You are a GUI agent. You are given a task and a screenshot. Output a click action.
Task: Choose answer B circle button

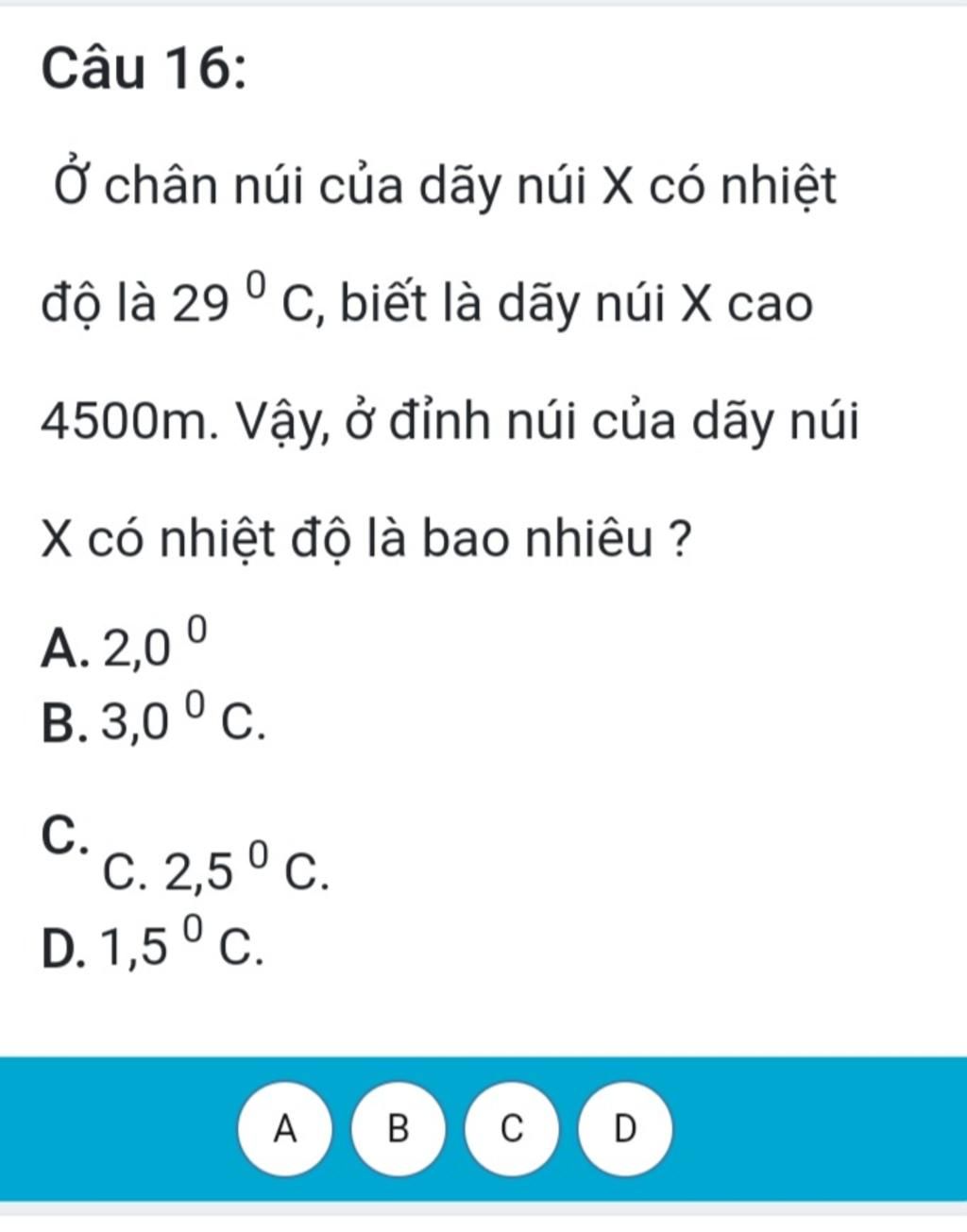pyautogui.click(x=399, y=1128)
